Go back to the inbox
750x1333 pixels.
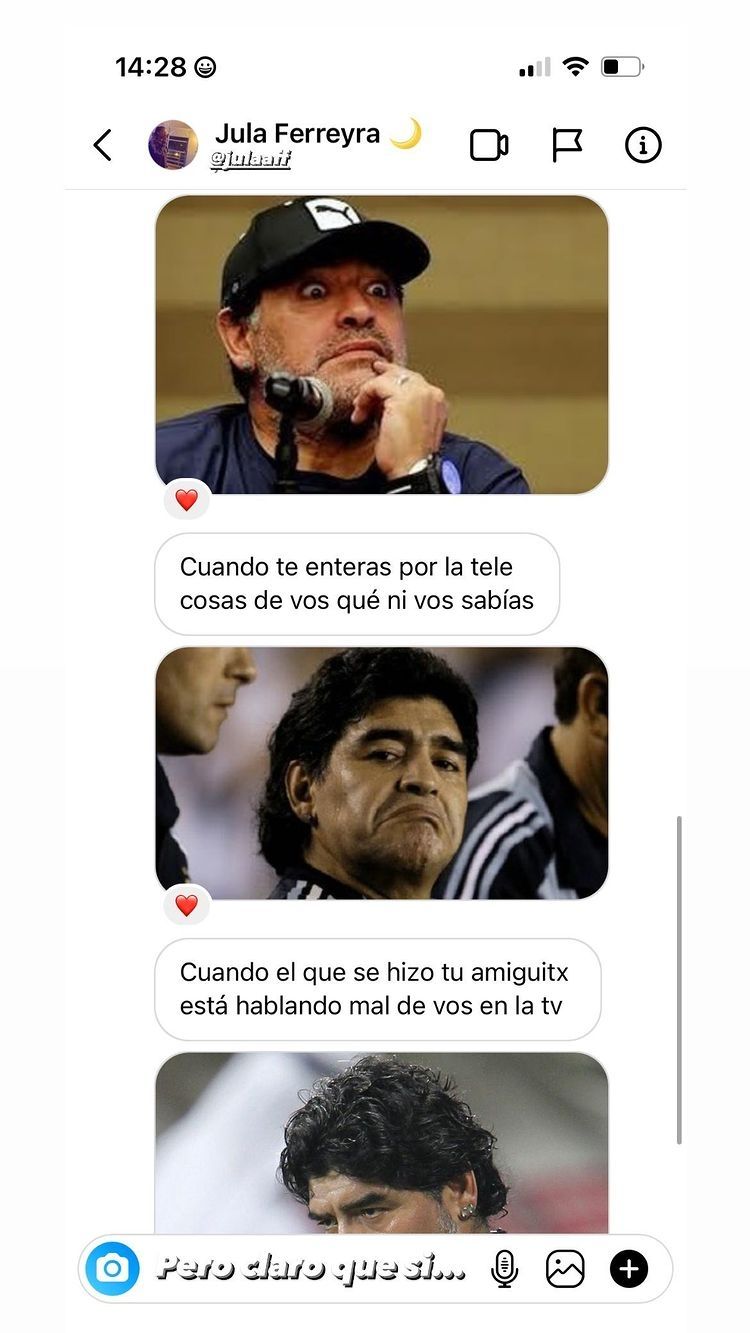103,145
